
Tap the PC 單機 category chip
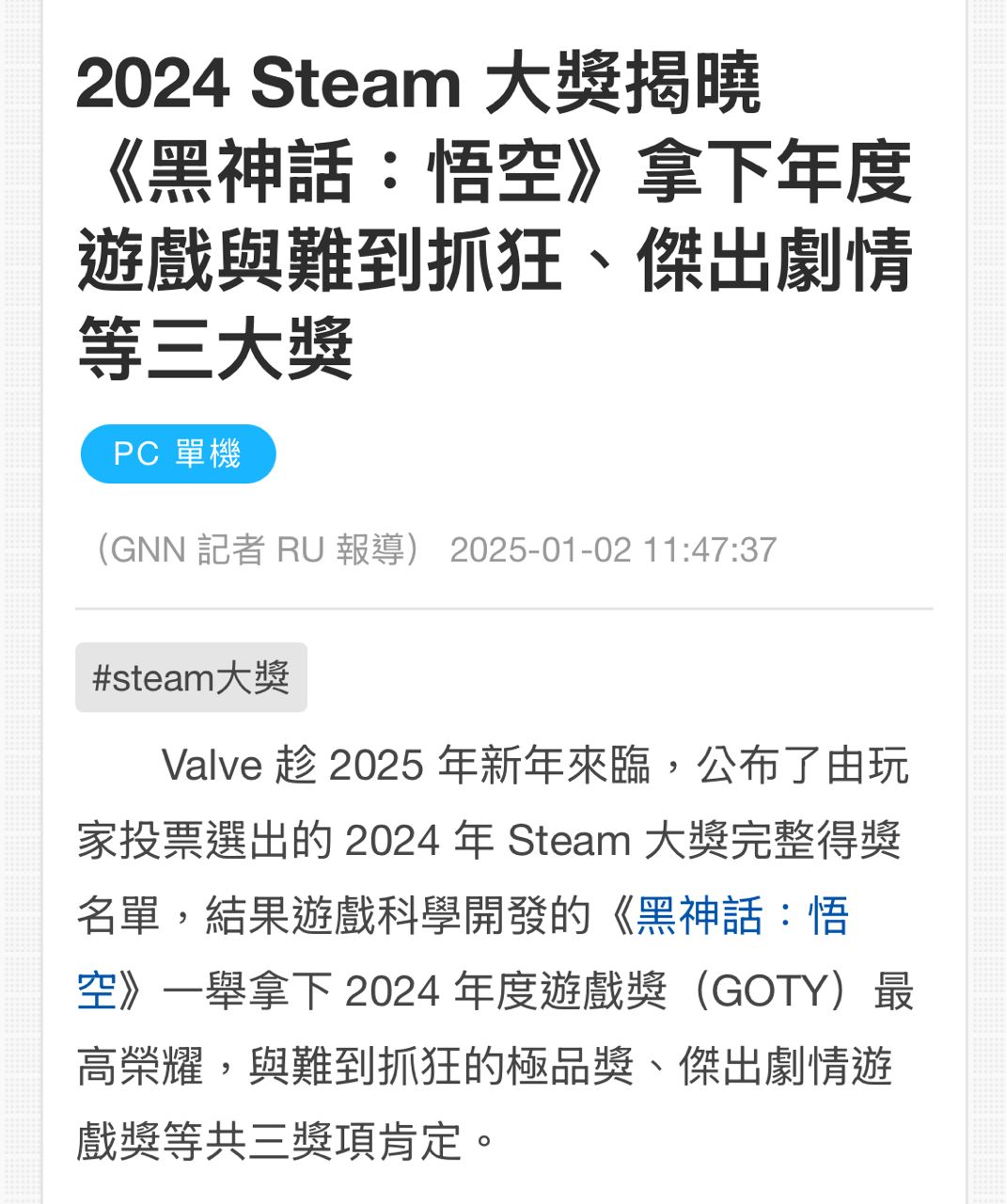[x=178, y=454]
